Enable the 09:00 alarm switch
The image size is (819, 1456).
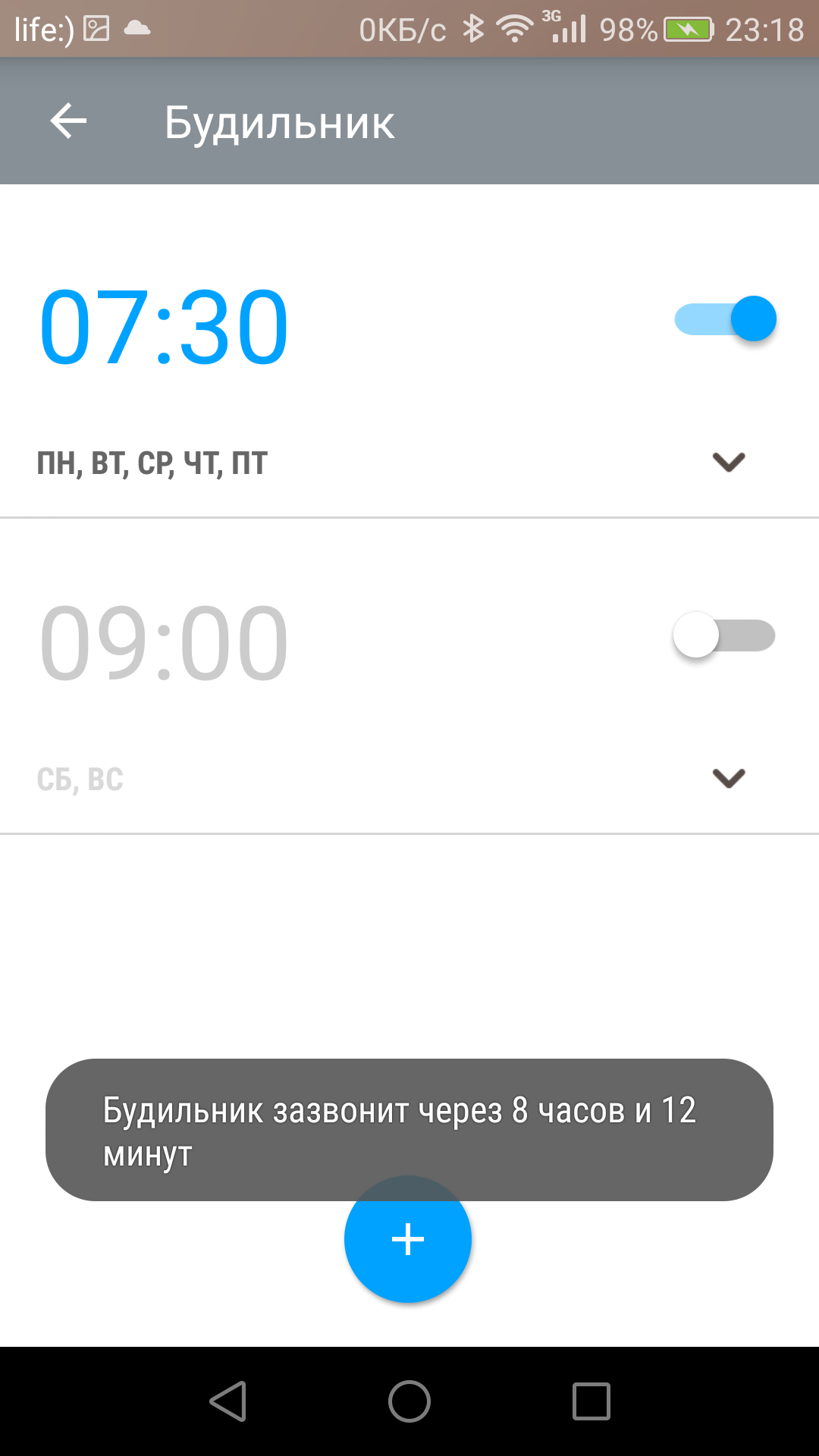[x=724, y=635]
